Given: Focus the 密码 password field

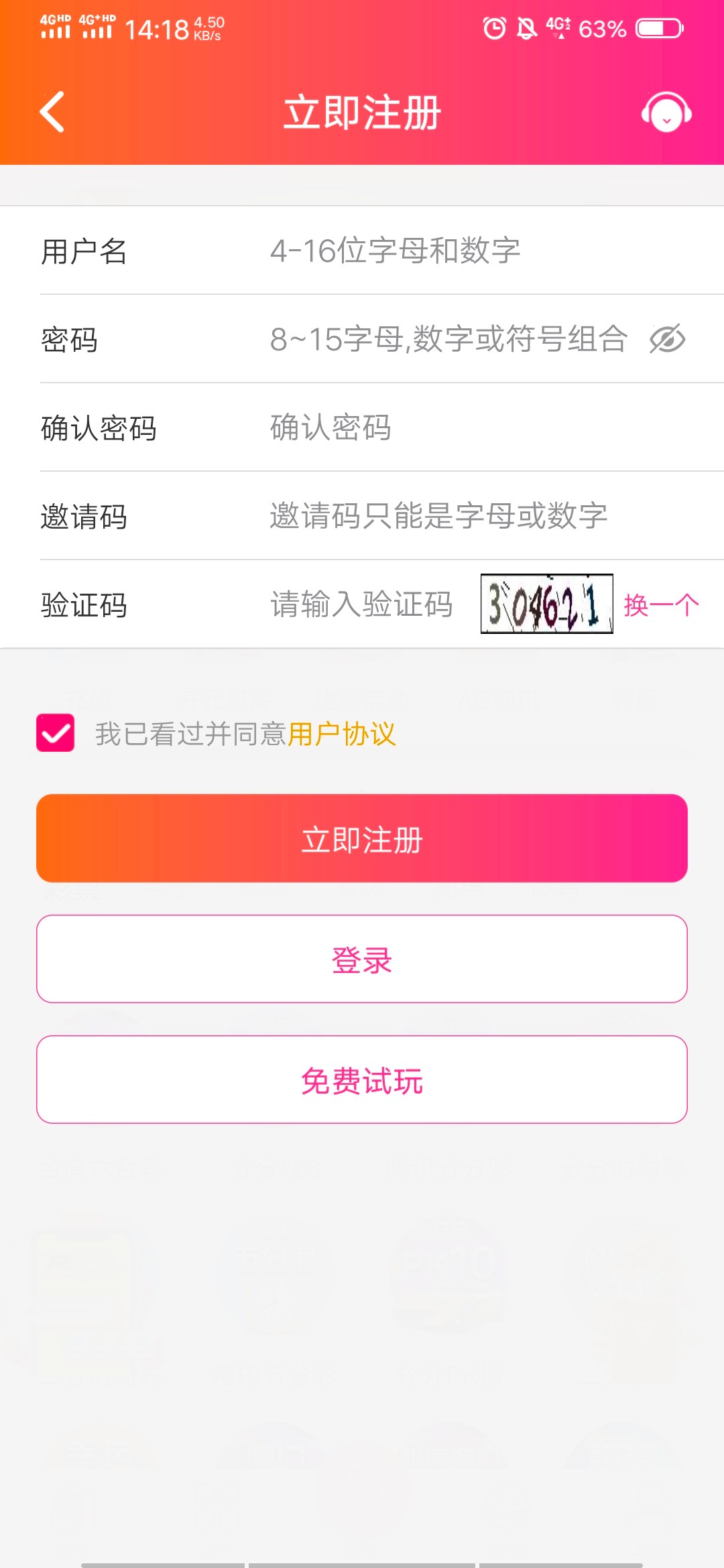Looking at the screenshot, I should click(449, 339).
